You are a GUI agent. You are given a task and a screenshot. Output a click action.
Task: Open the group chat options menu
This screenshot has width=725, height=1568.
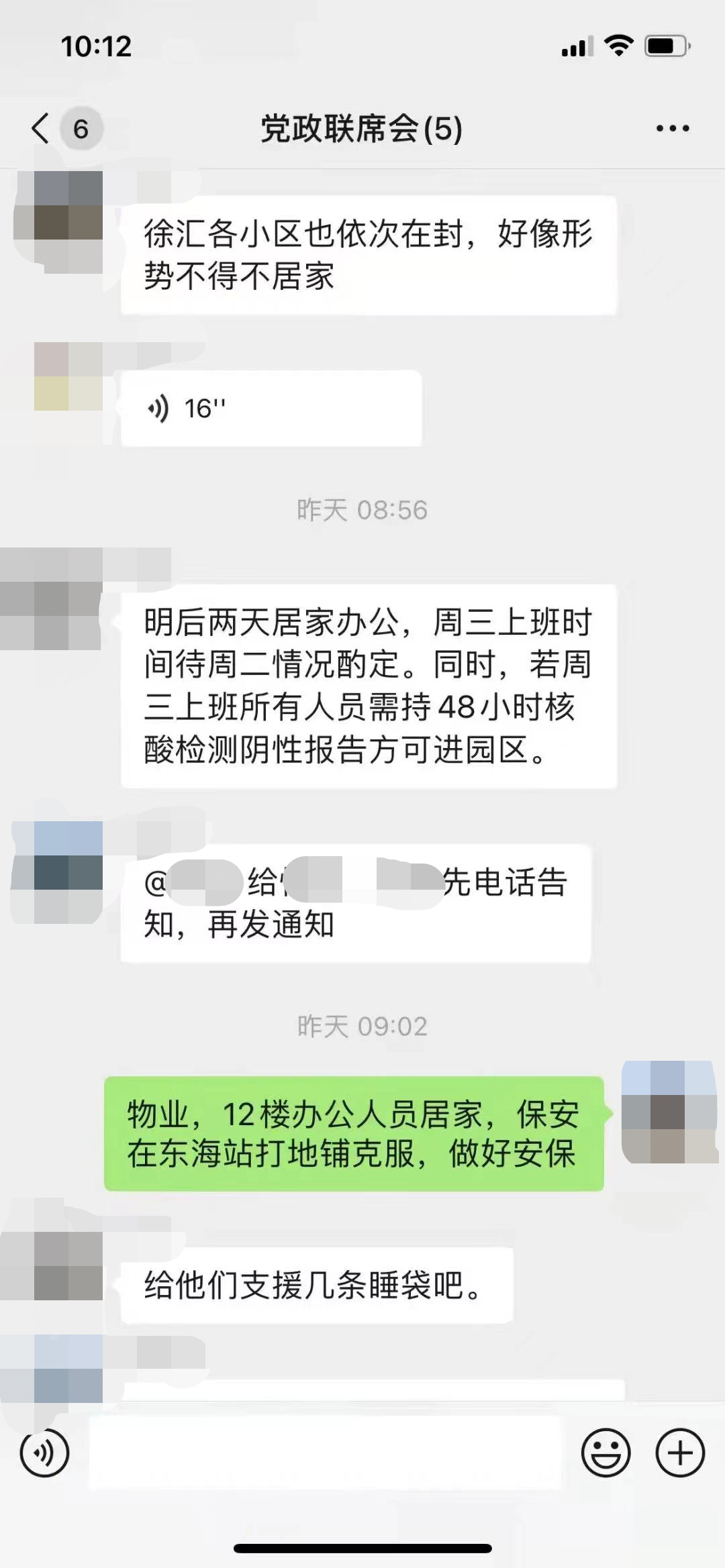(673, 128)
